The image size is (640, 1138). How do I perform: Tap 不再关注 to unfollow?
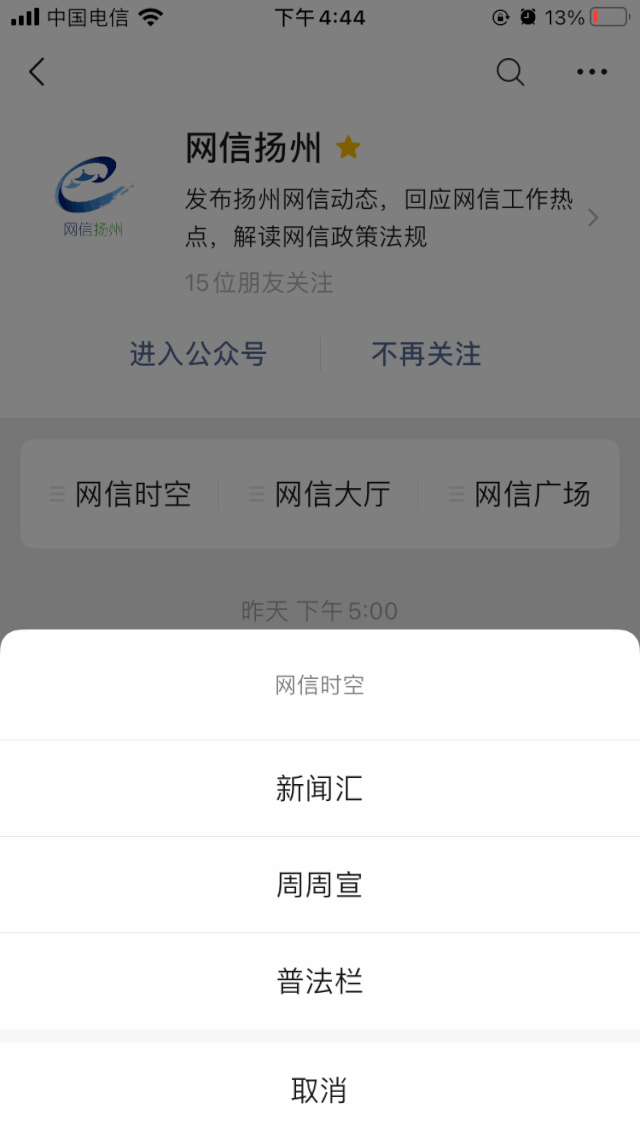[x=426, y=354]
